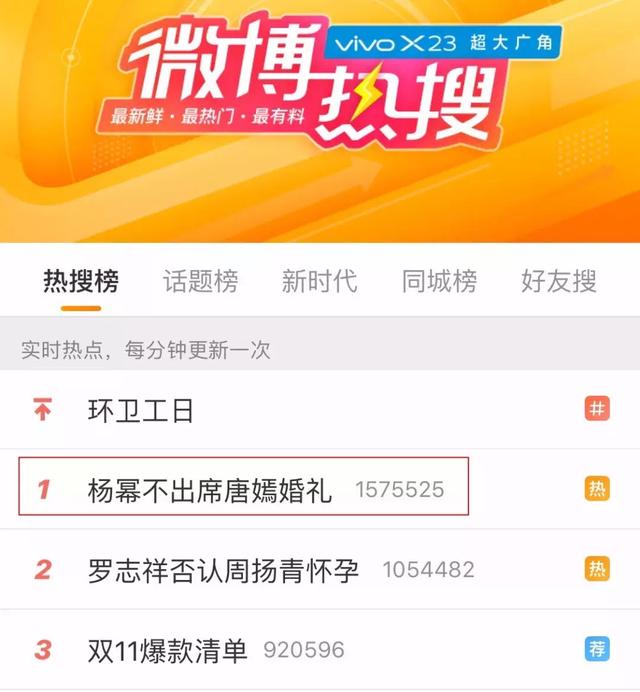This screenshot has height=692, width=640.
Task: Tap the 微博热搜 vivo X23 banner
Action: (320, 120)
